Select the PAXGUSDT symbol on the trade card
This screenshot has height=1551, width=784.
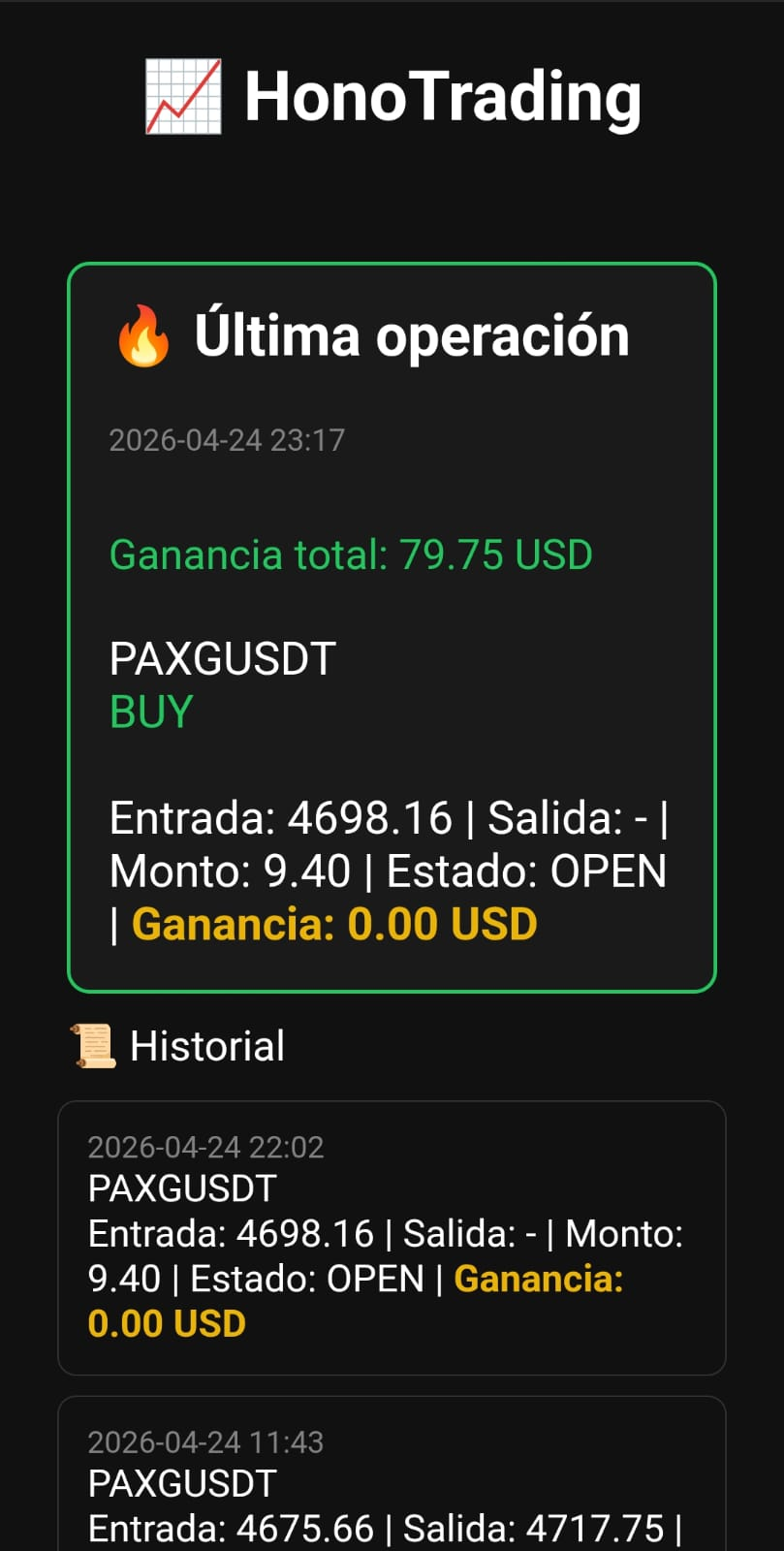pos(221,658)
